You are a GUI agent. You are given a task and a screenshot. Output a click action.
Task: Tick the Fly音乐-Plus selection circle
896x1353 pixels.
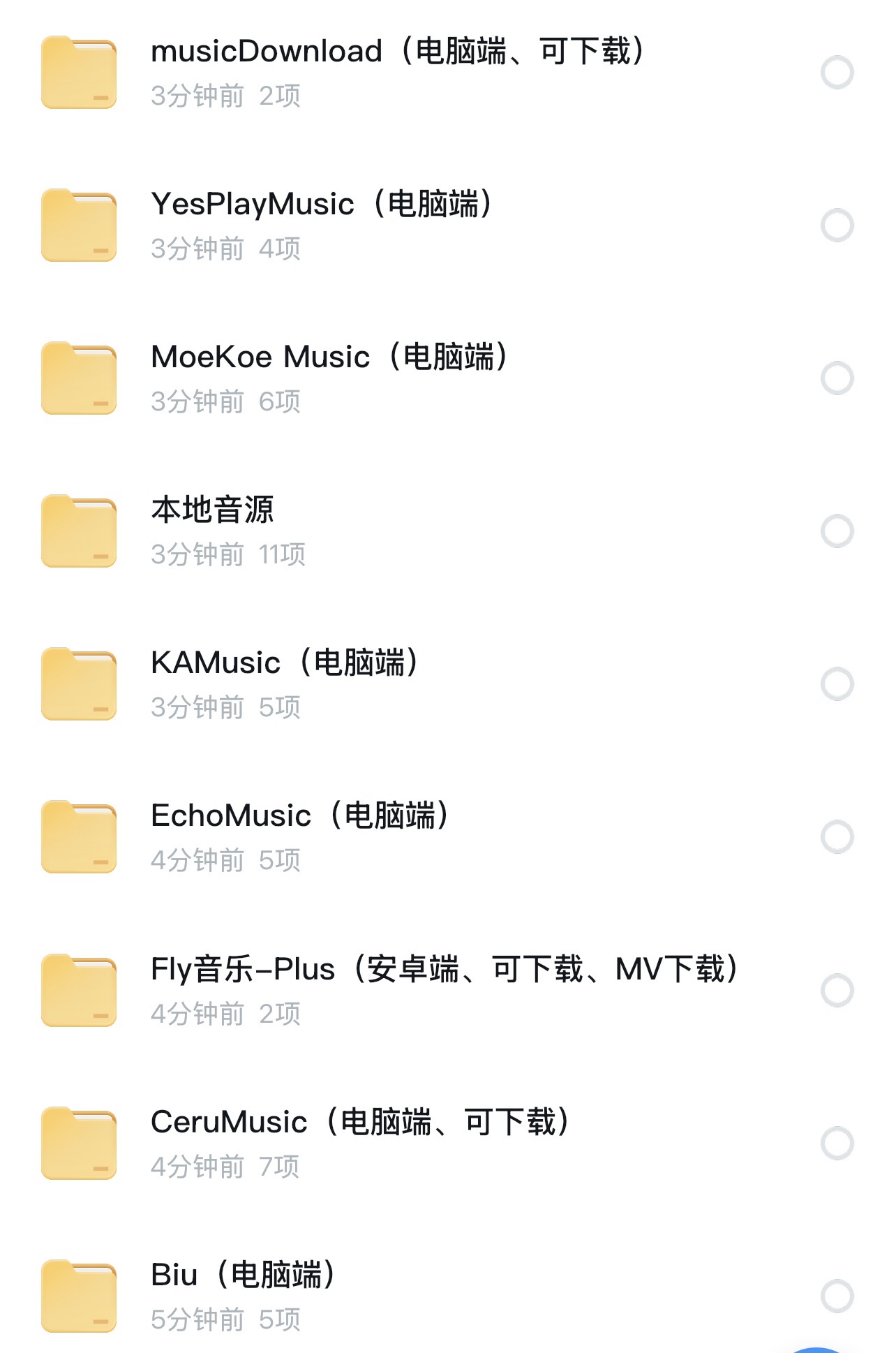coord(837,990)
